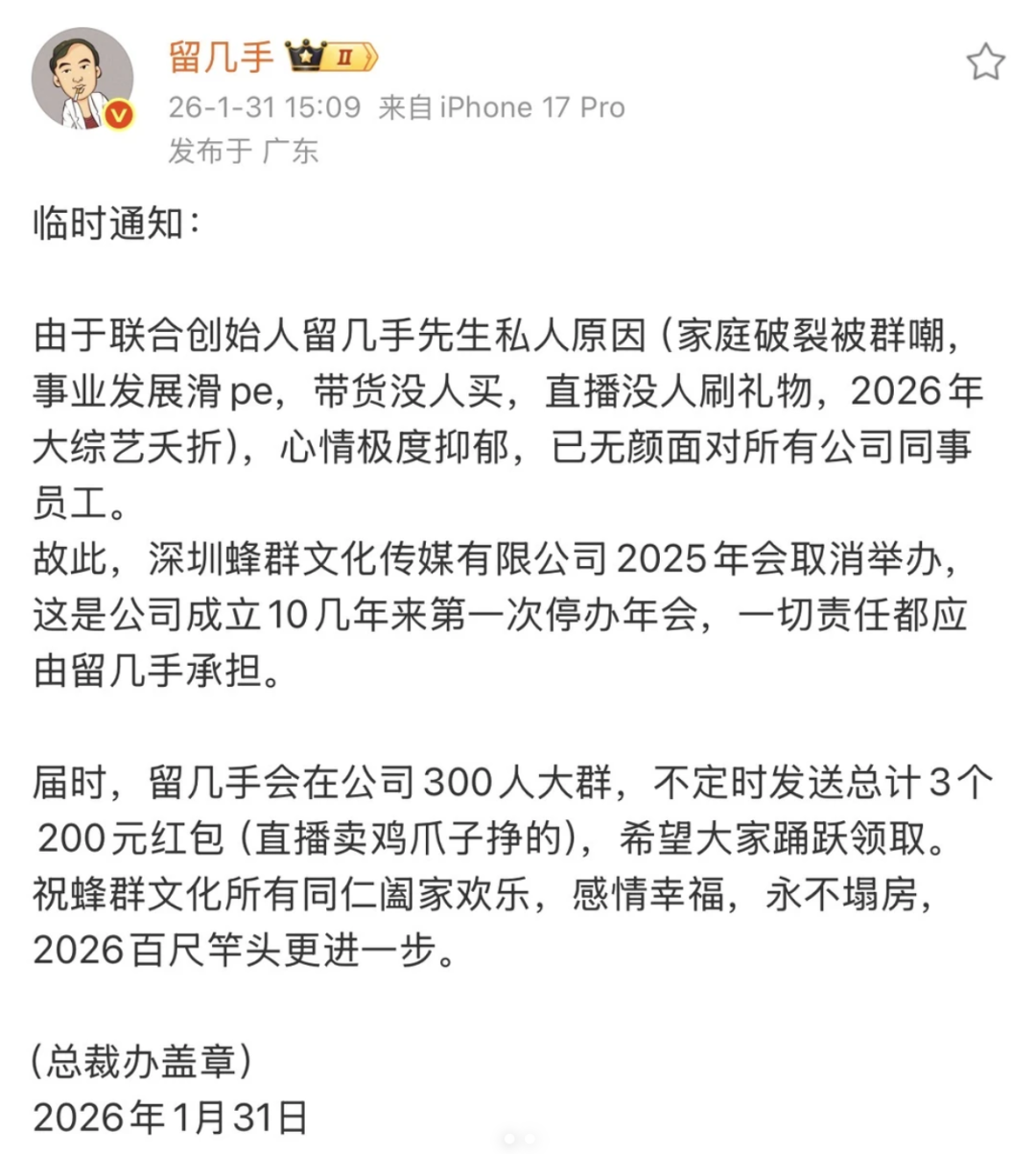Tap the username 留几手
Viewport: 1036px width, 1154px height.
click(222, 58)
